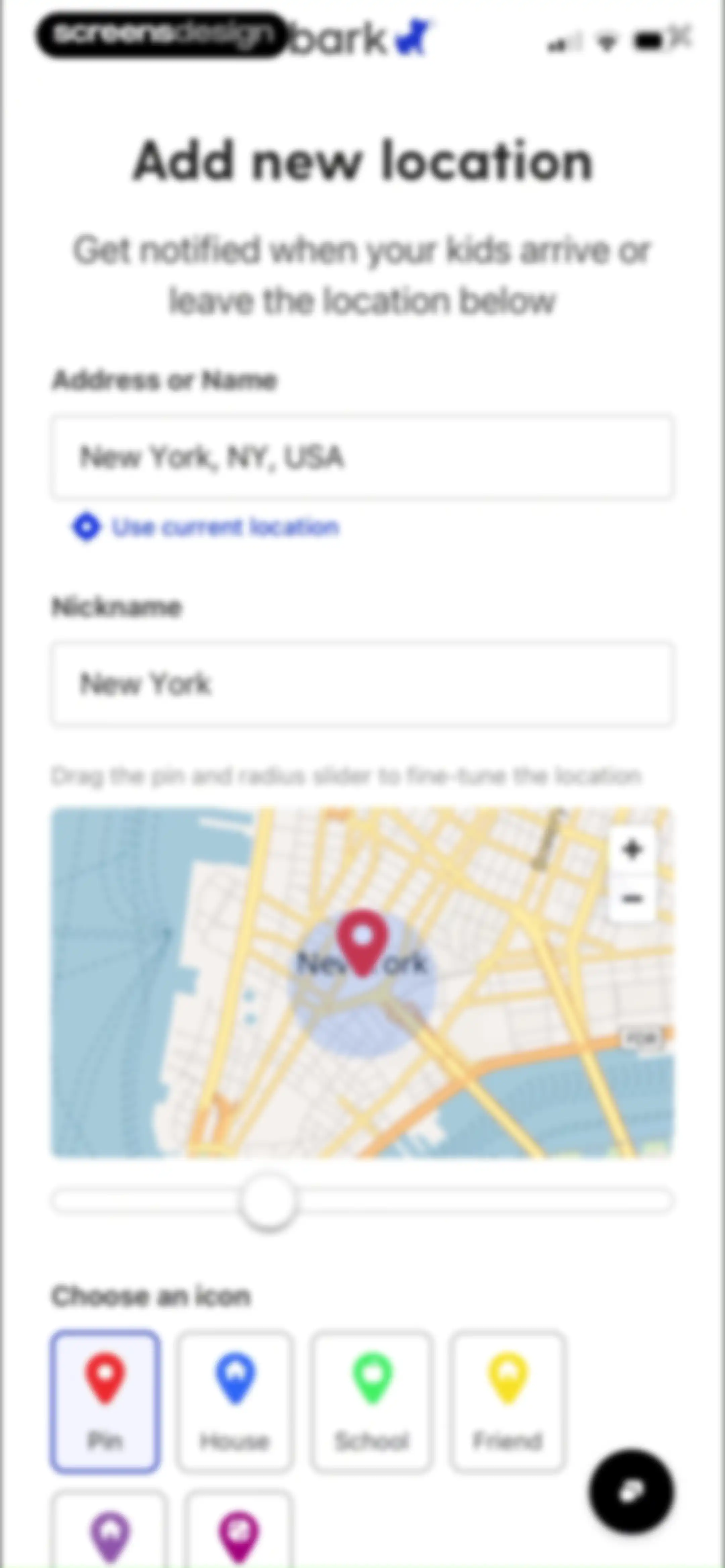Zoom in on the map
This screenshot has height=1568, width=725.
pos(632,849)
